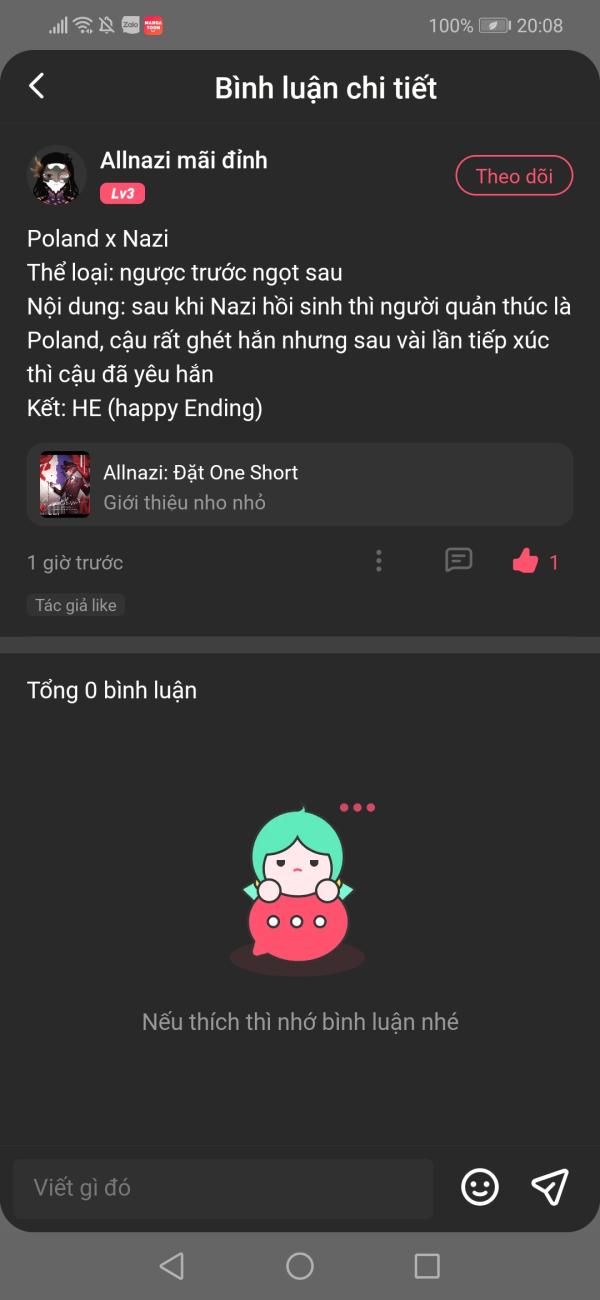
Task: Open the emoji picker
Action: [x=480, y=1187]
